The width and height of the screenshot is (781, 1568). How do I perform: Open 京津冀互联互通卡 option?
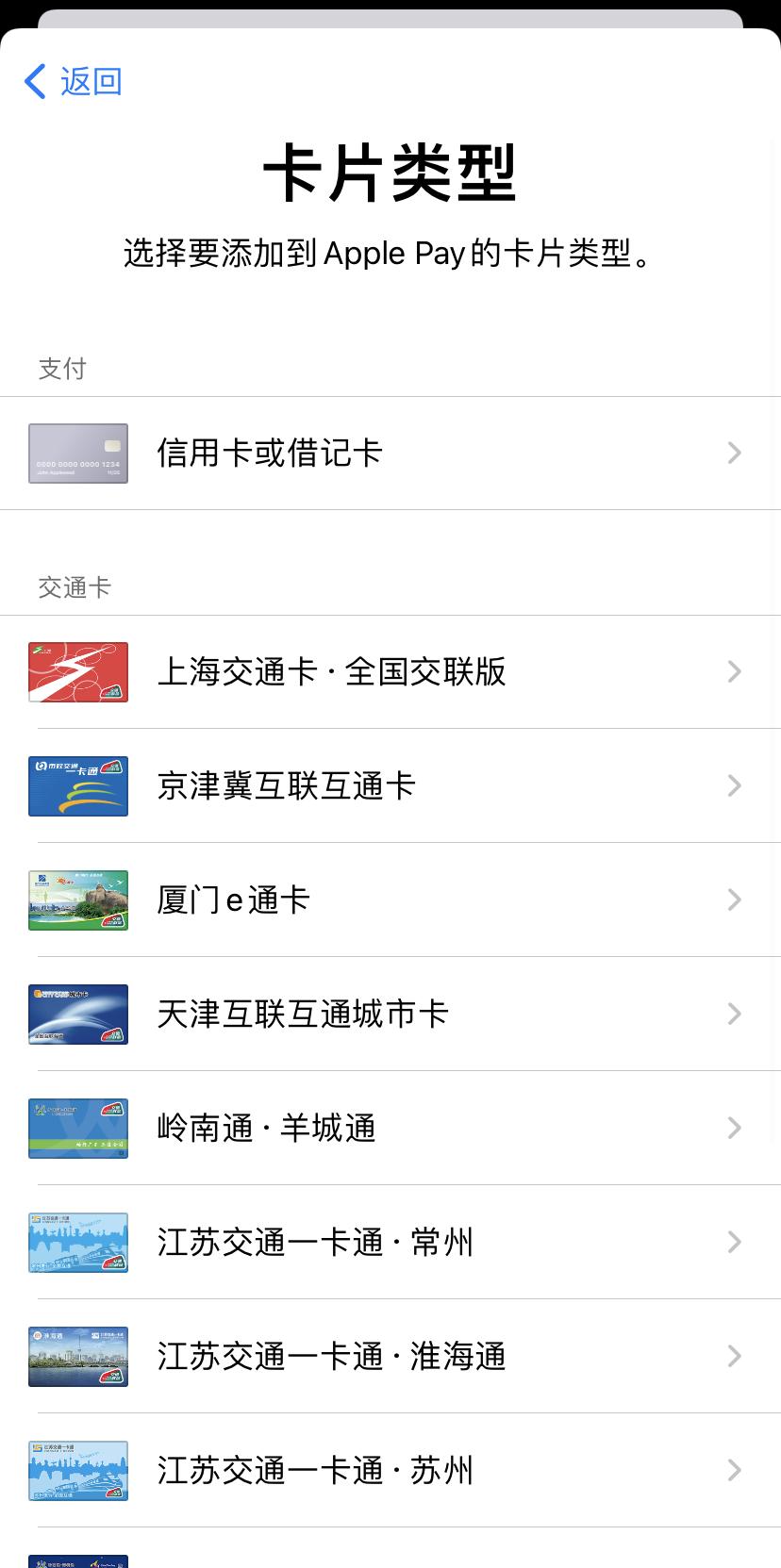coord(286,786)
